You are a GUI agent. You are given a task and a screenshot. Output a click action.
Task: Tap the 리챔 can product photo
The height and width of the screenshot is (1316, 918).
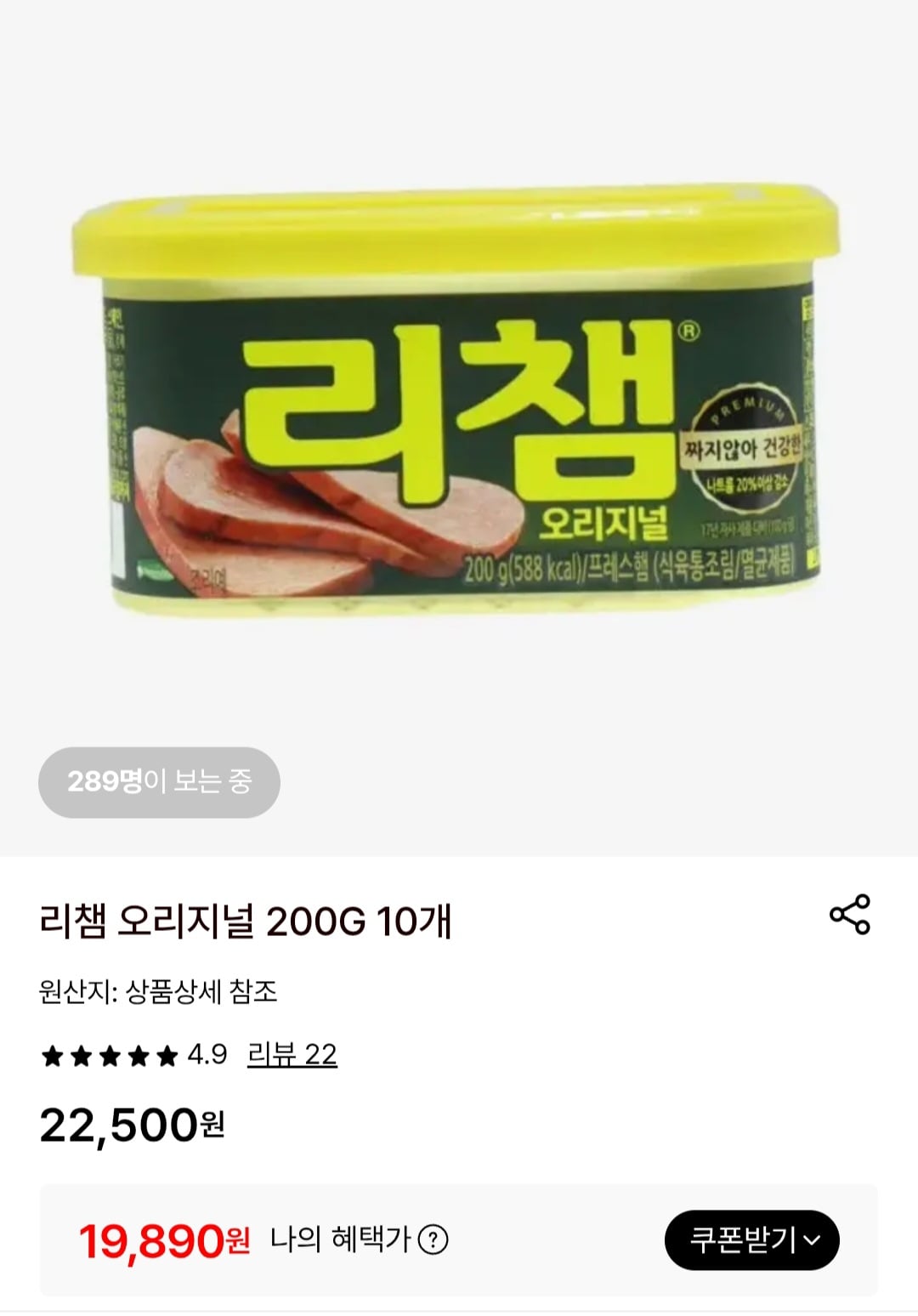(x=459, y=408)
